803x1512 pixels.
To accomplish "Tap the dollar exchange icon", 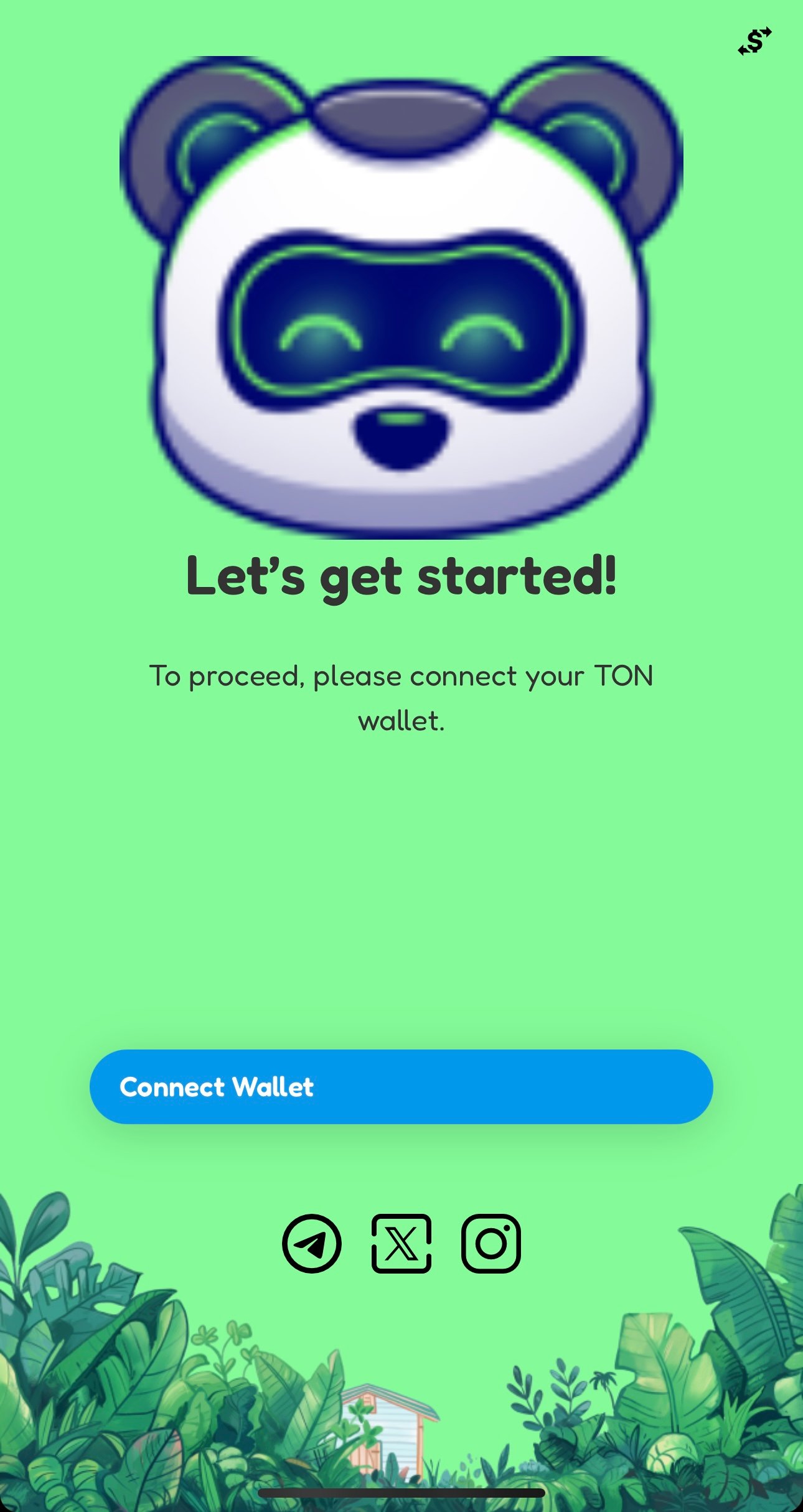I will (x=754, y=42).
